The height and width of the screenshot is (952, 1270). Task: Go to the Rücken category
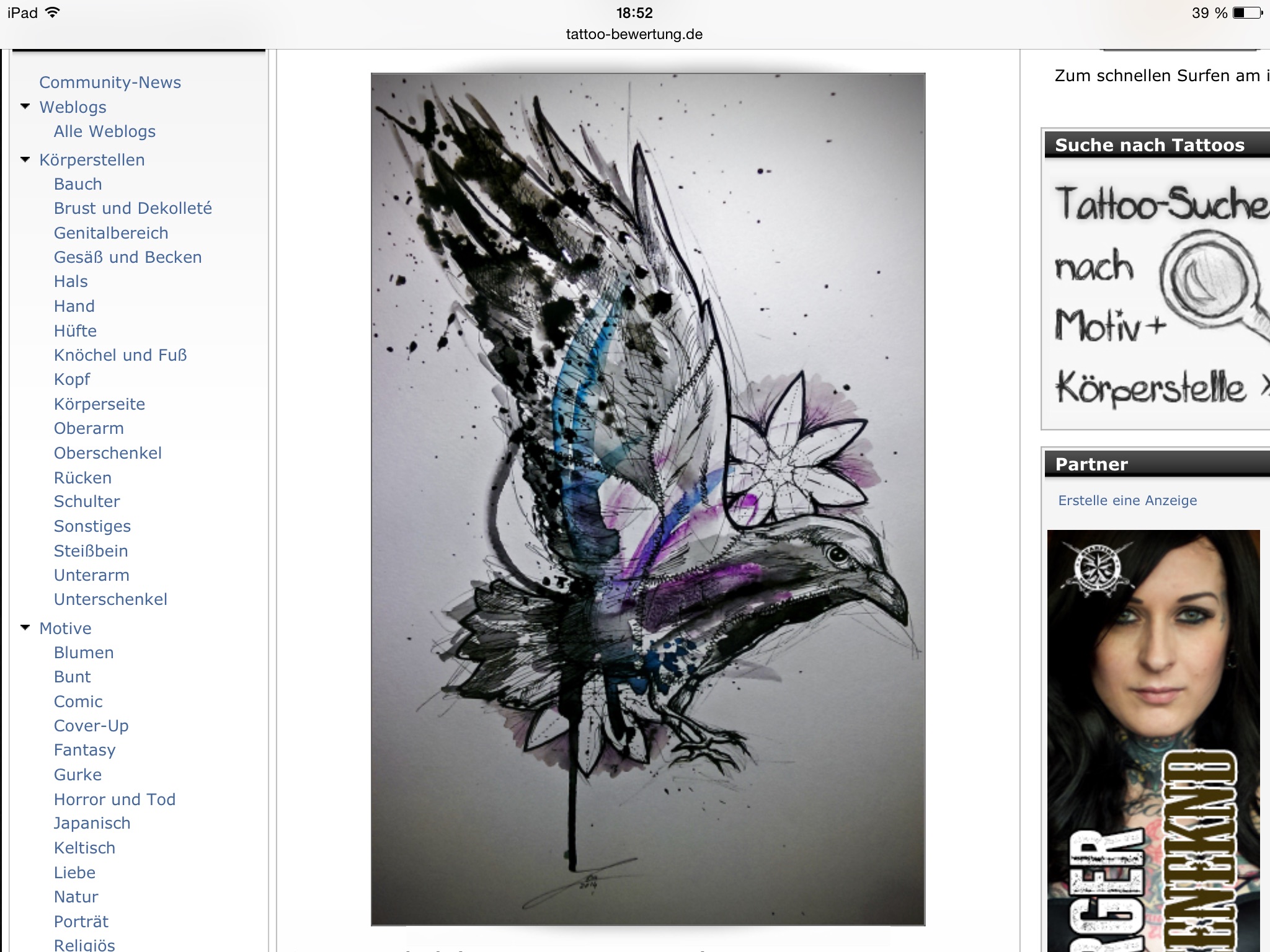point(82,478)
